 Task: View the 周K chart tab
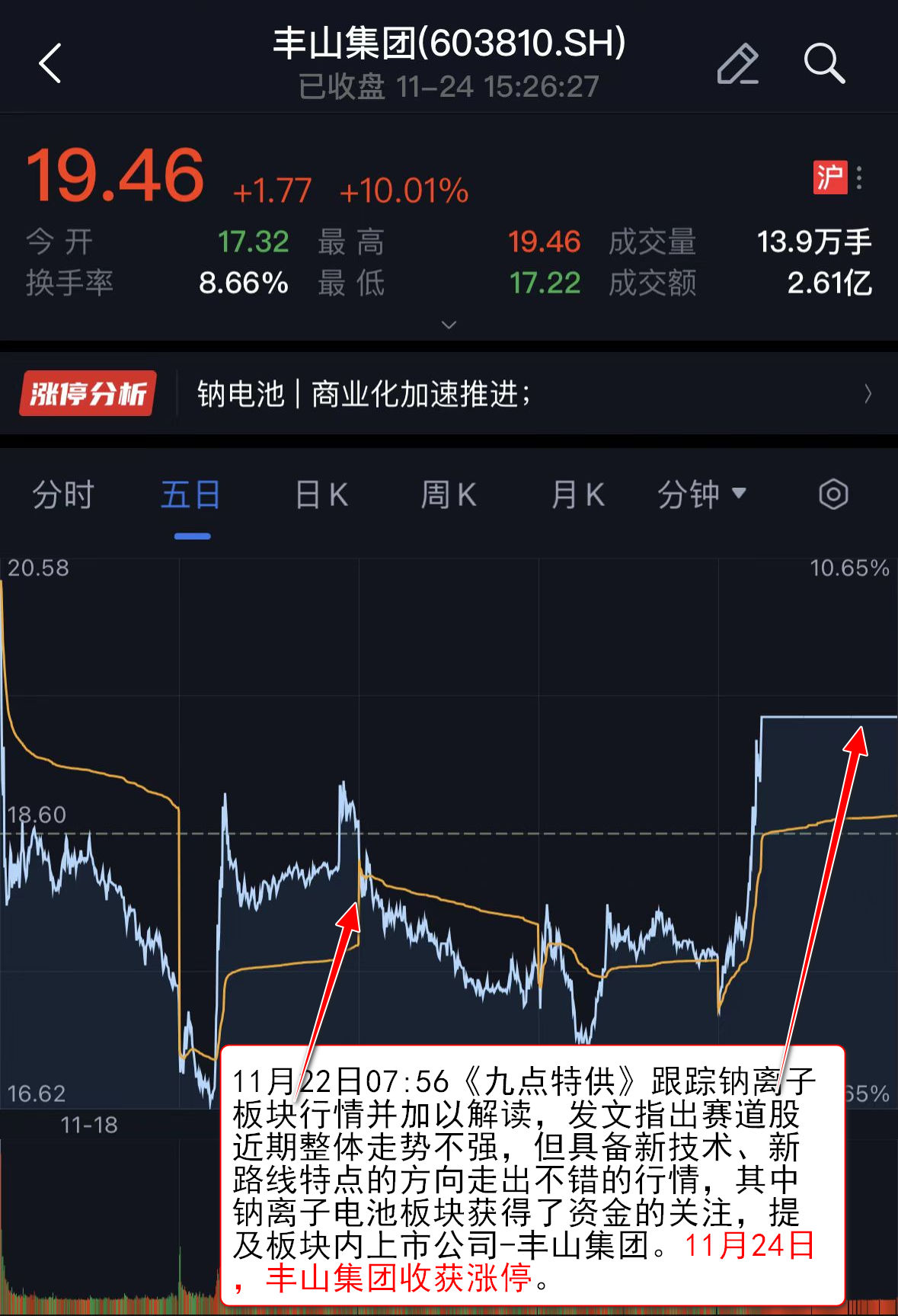pyautogui.click(x=449, y=495)
